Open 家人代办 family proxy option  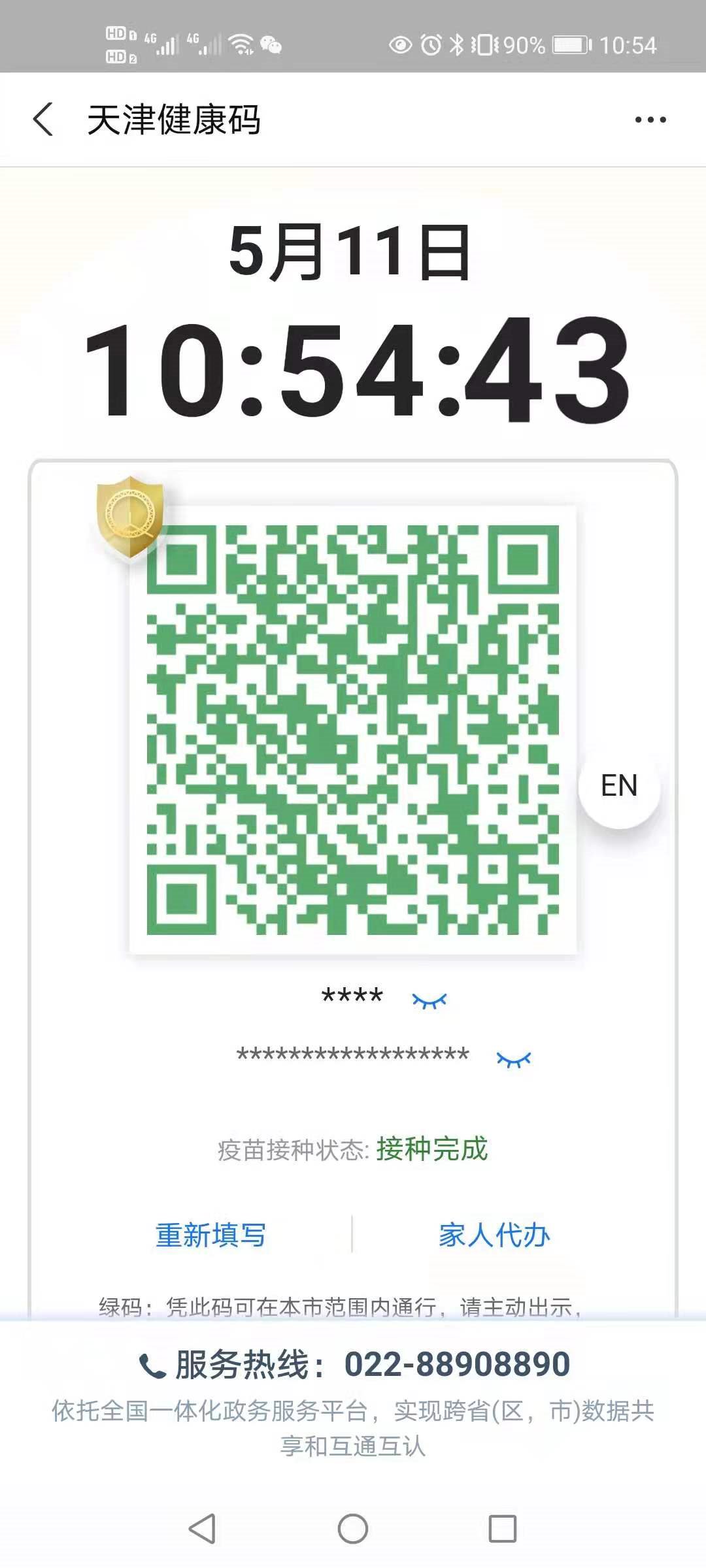pyautogui.click(x=494, y=1235)
